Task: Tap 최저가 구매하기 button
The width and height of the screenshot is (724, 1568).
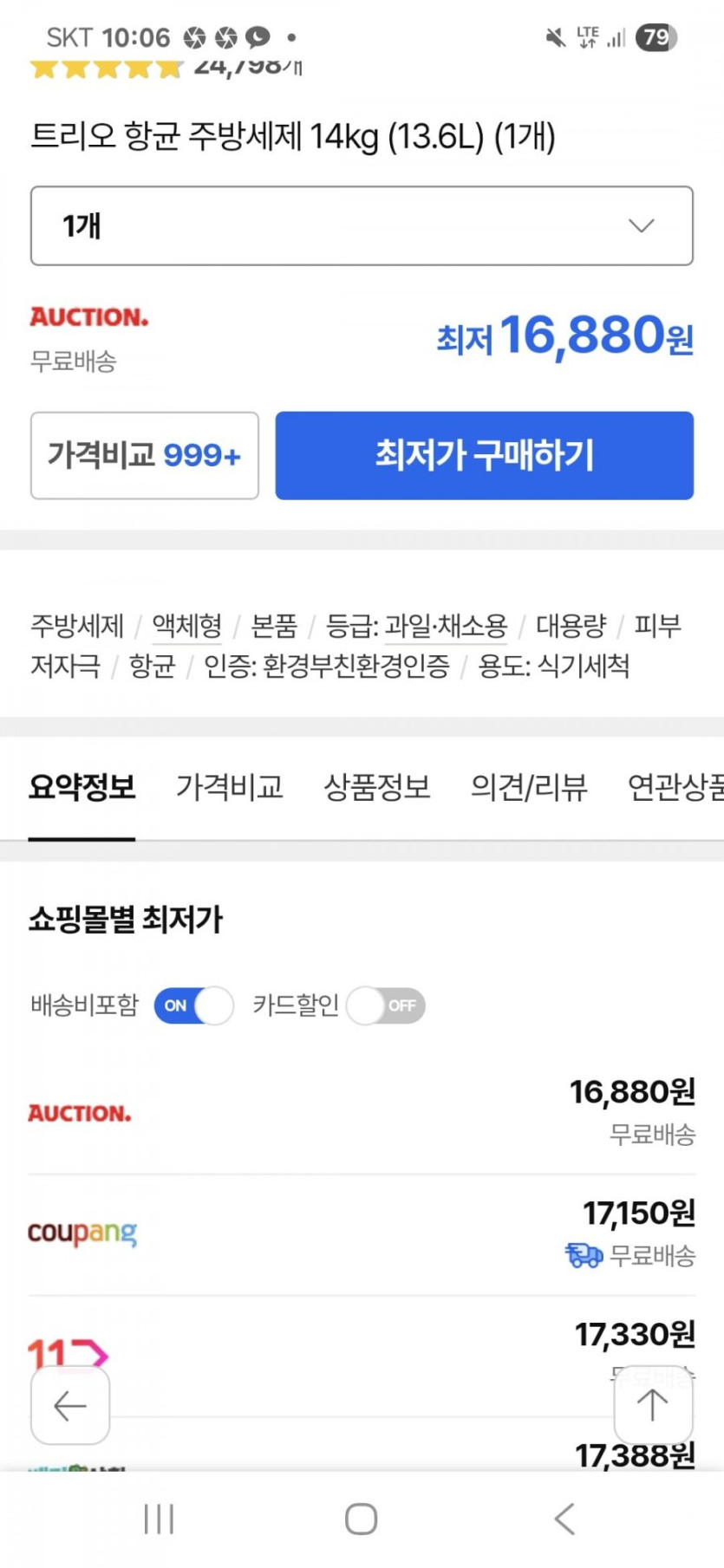Action: [x=484, y=455]
